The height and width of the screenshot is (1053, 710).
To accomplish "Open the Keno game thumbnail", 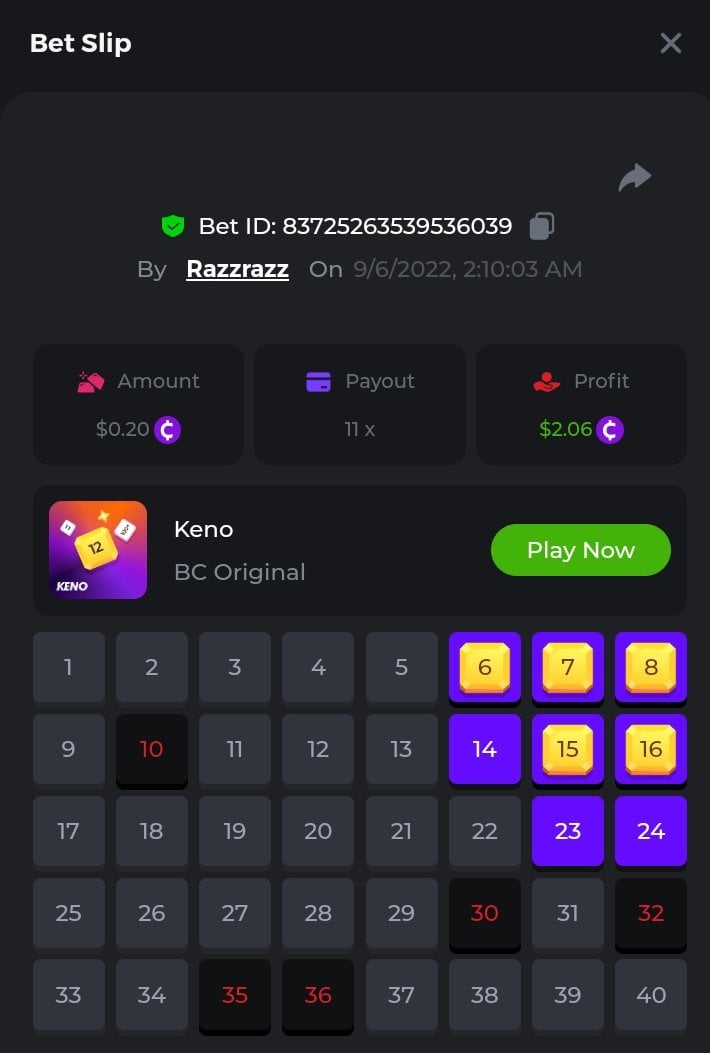I will [98, 550].
